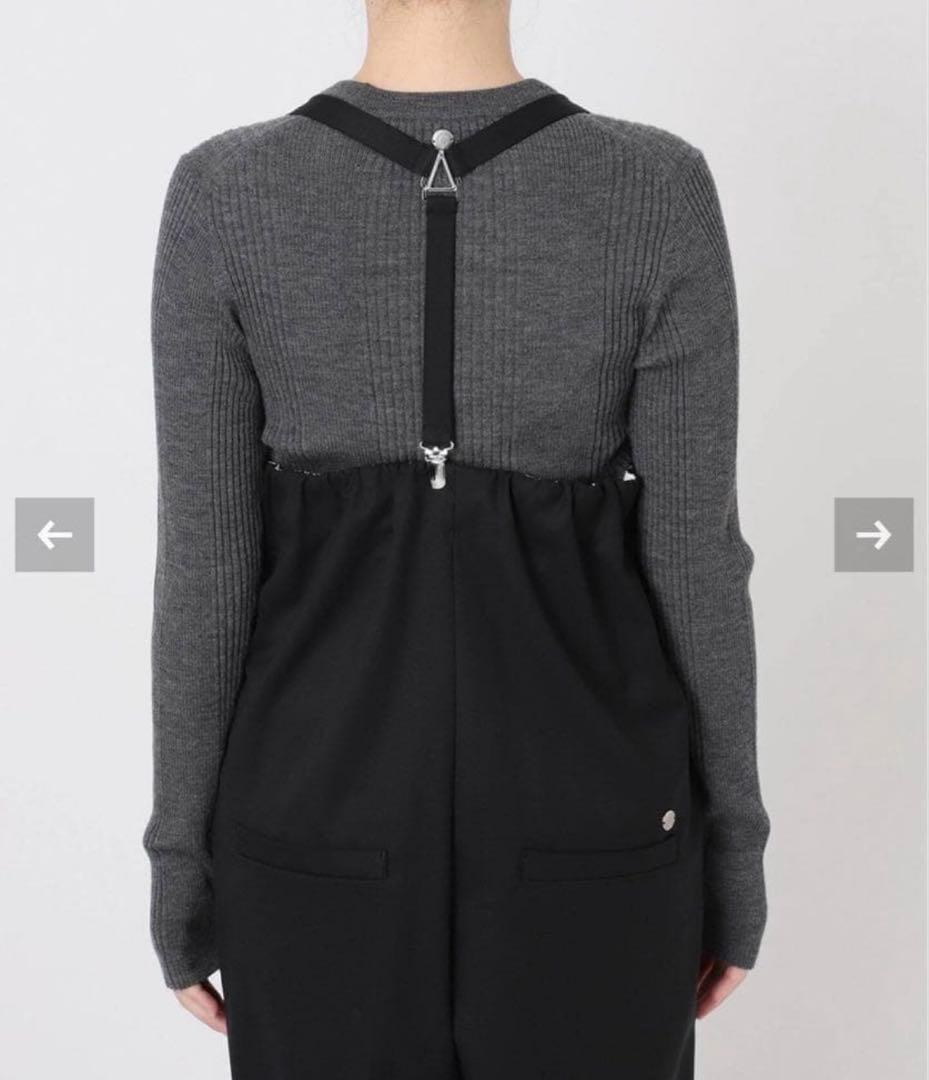Advance to the next product photo
Viewport: 929px width, 1080px height.
(x=873, y=535)
